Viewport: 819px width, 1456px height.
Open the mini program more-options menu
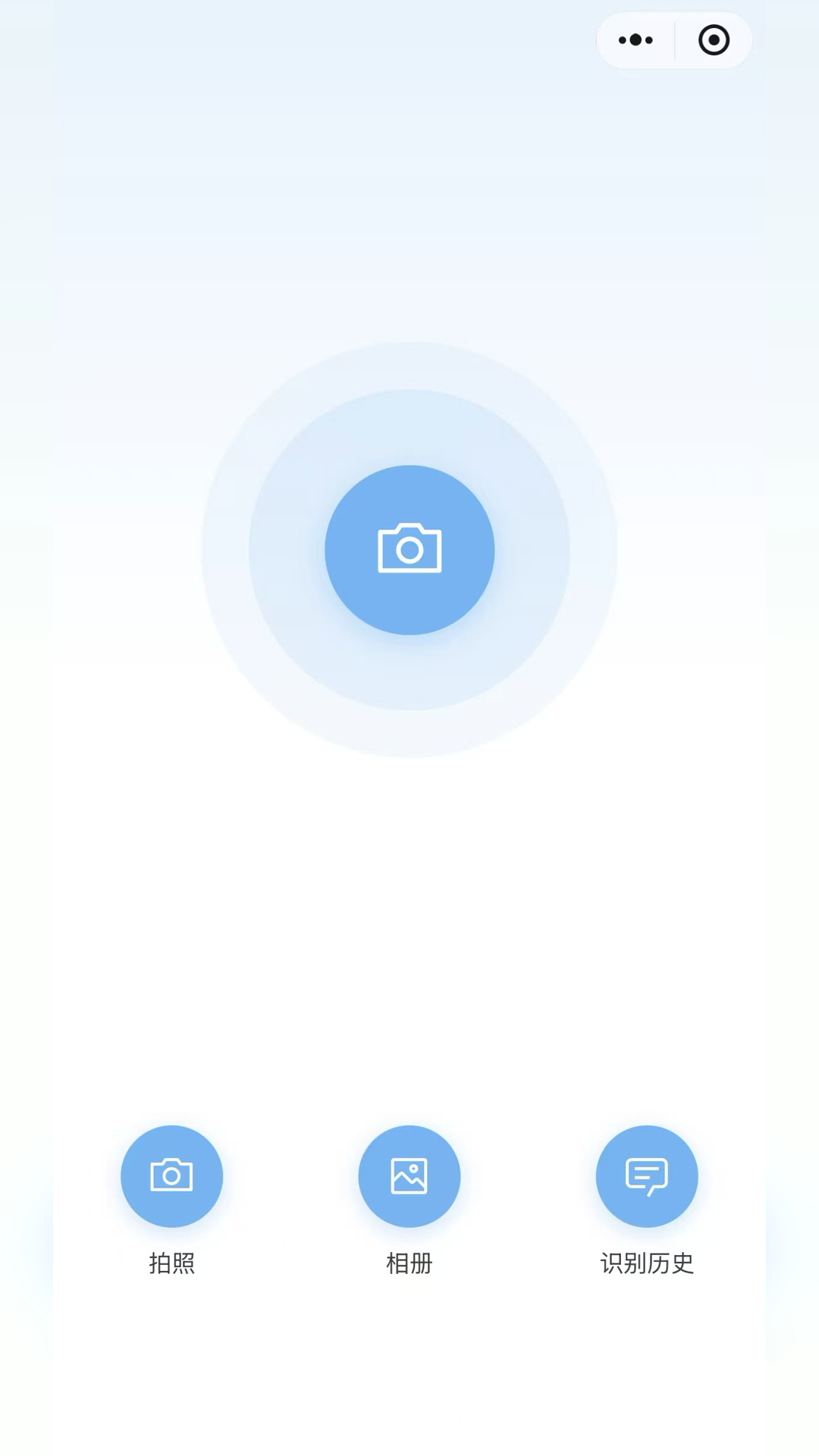pyautogui.click(x=635, y=40)
